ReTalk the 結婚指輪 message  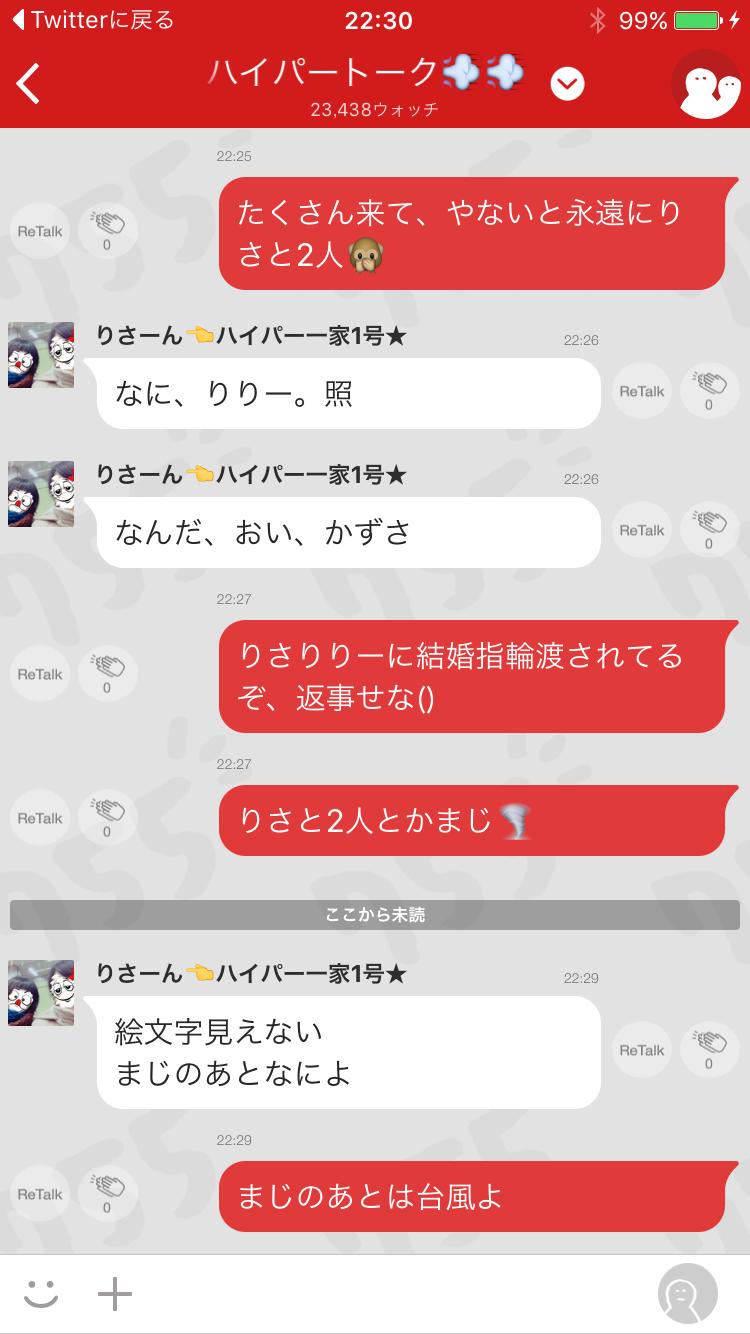tap(40, 672)
